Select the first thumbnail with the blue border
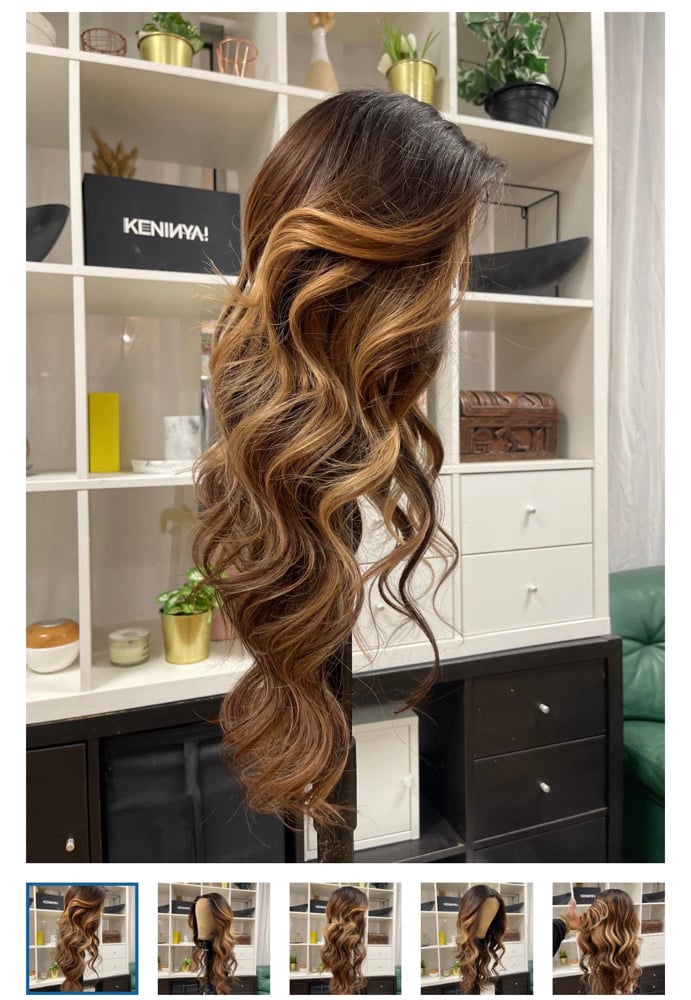Image resolution: width=691 pixels, height=1000 pixels. 82,937
